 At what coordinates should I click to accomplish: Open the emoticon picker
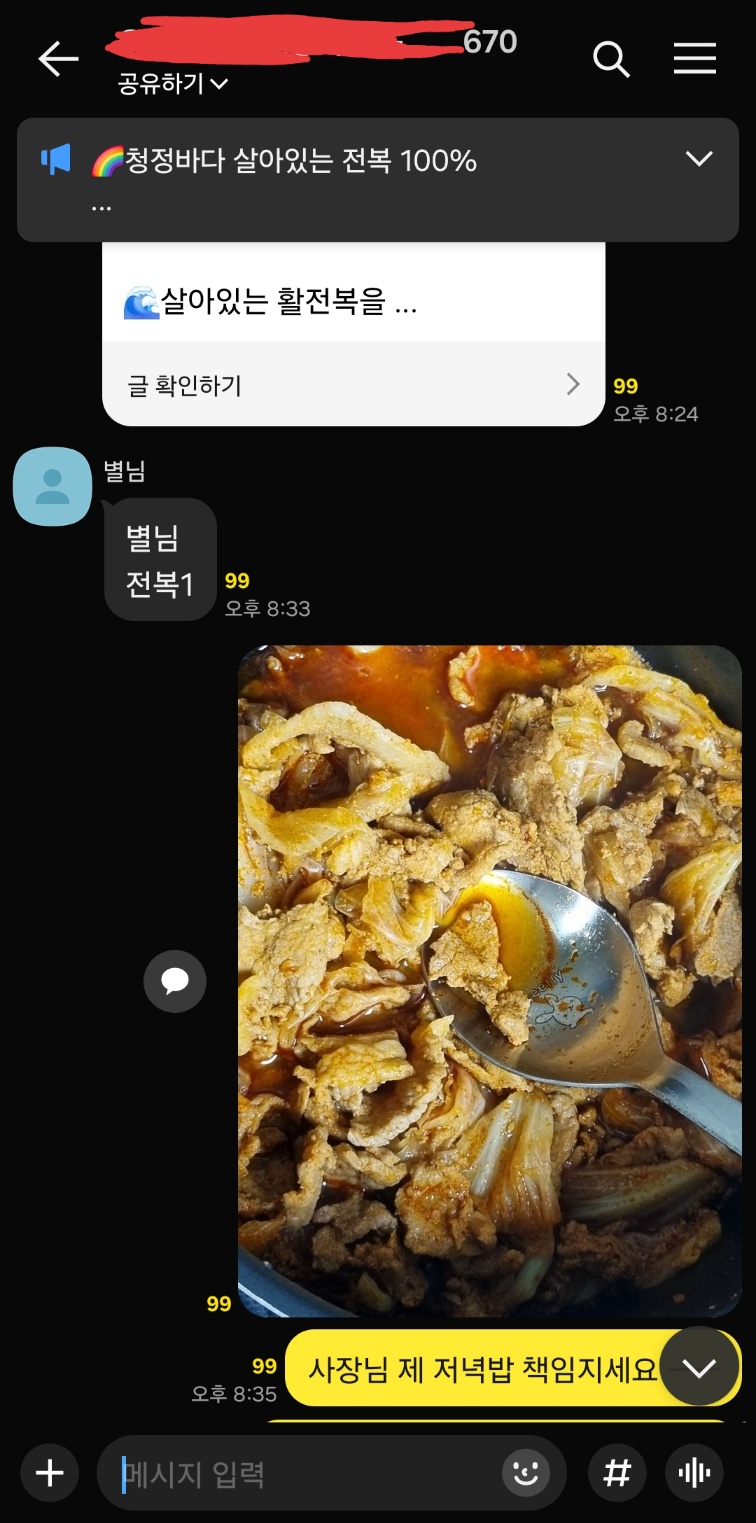pyautogui.click(x=526, y=1473)
